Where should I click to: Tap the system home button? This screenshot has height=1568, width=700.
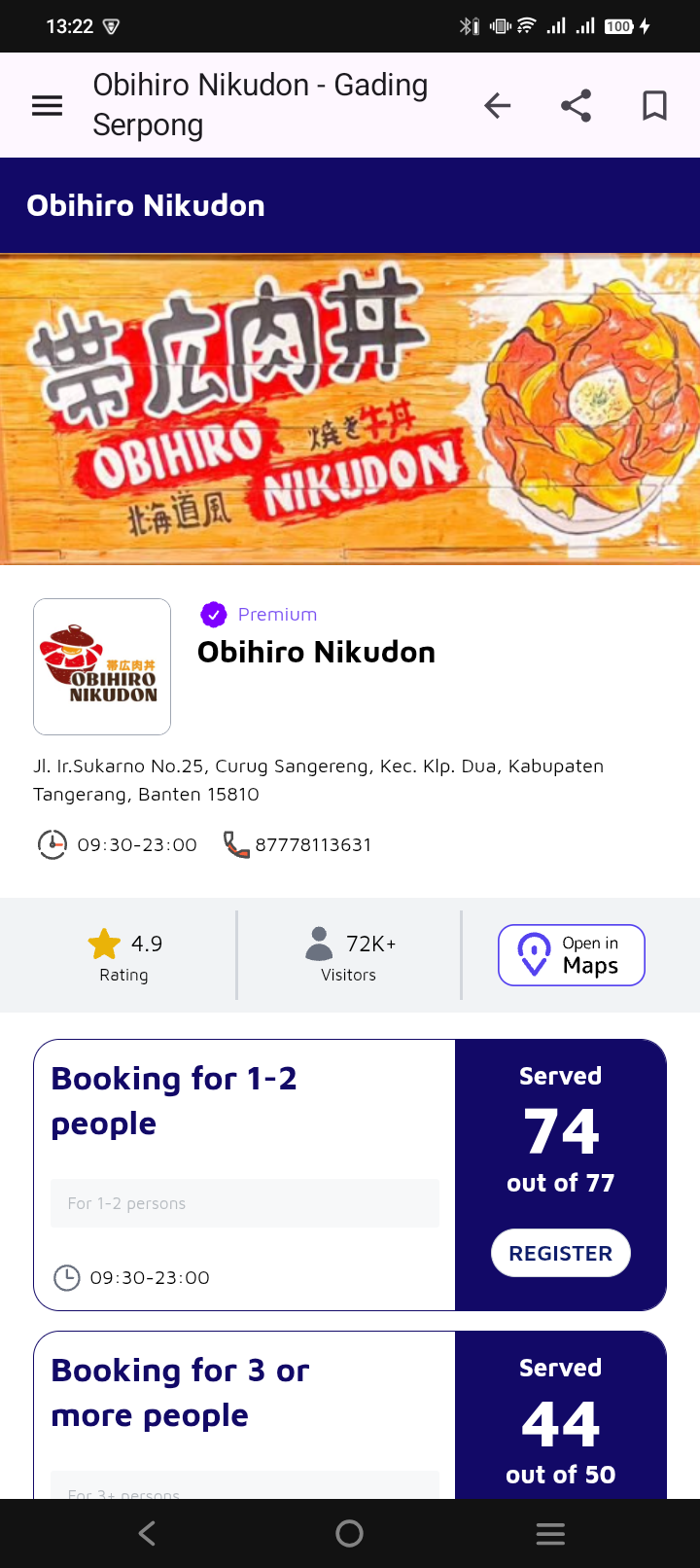[349, 1534]
